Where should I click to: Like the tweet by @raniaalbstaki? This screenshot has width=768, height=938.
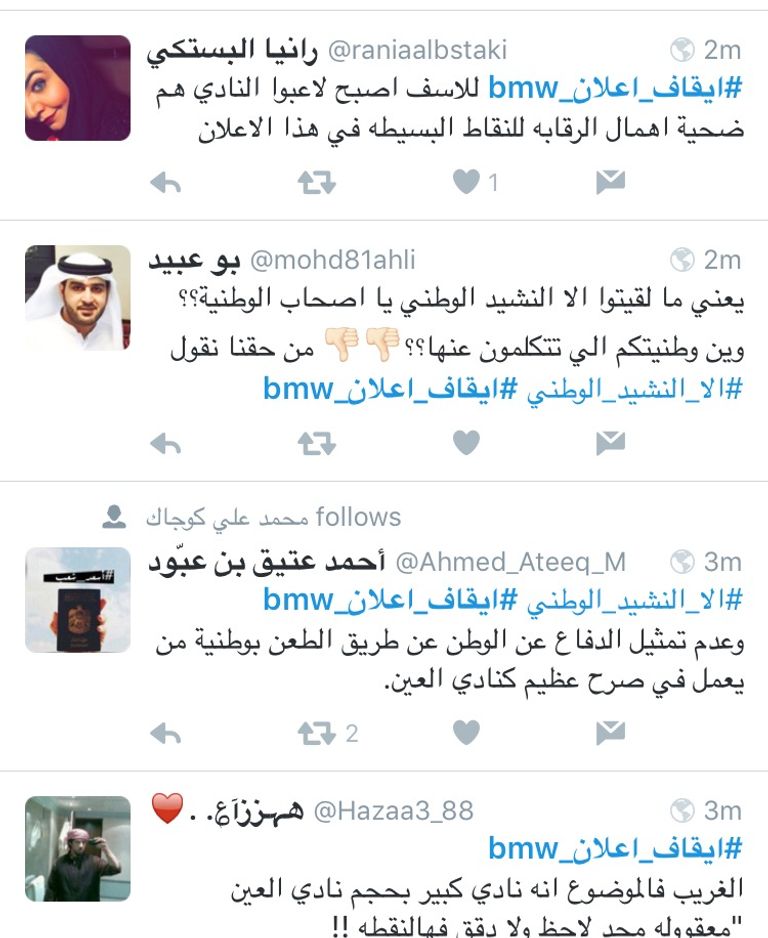[466, 182]
